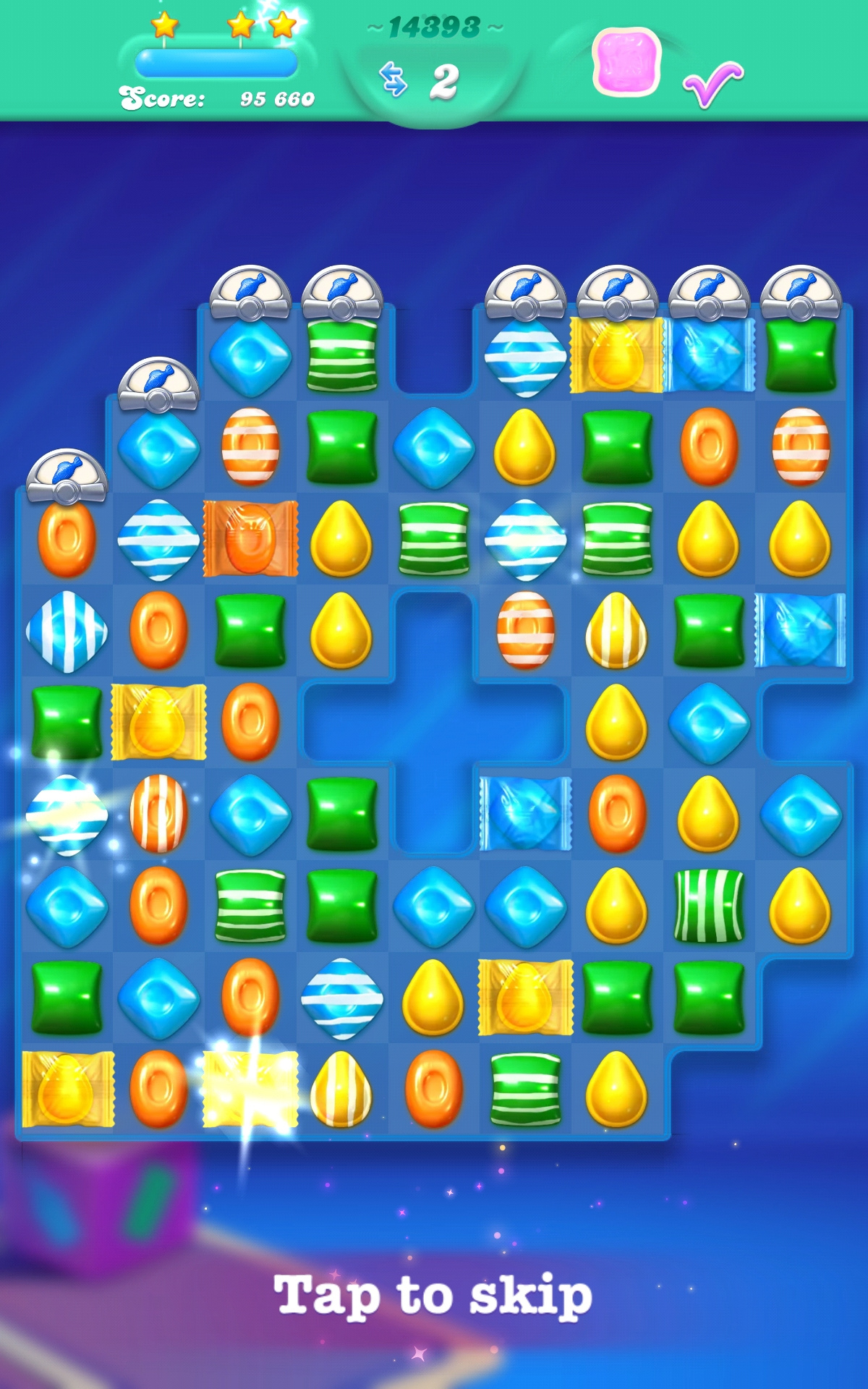The image size is (868, 1389).
Task: Tap to skip the ending animation
Action: tap(433, 1295)
